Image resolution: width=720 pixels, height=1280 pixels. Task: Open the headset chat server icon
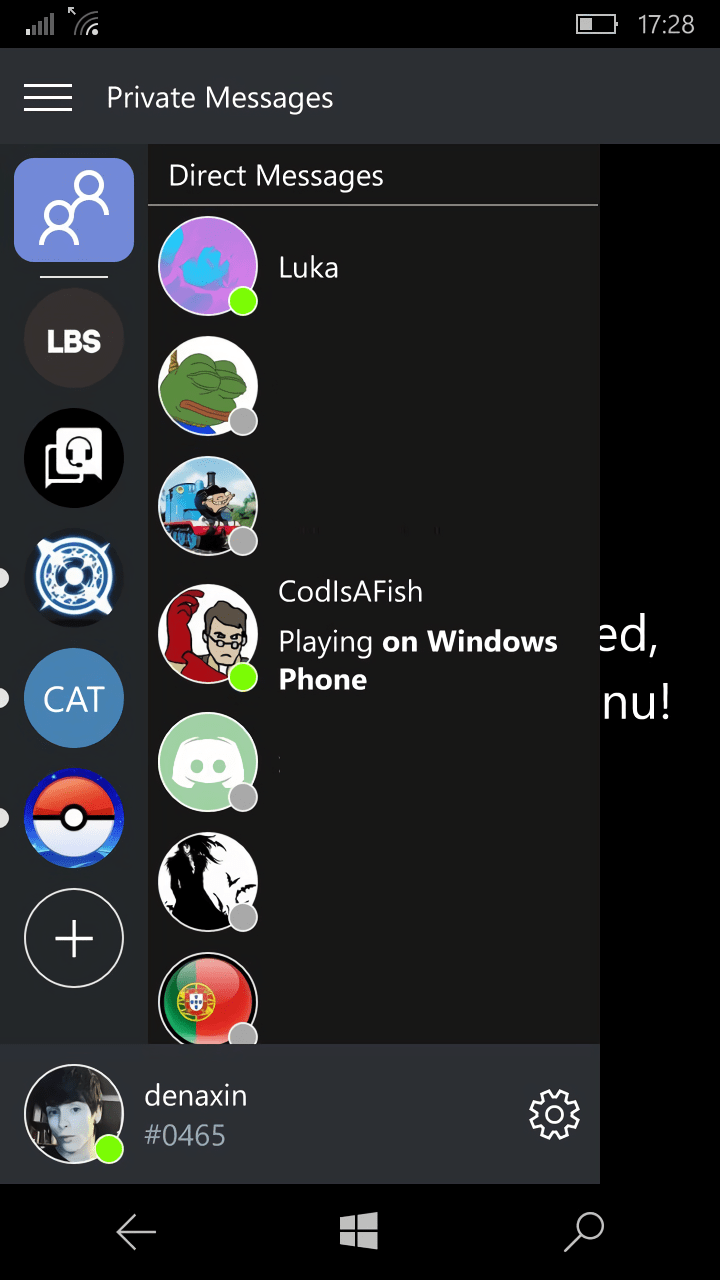coord(74,458)
